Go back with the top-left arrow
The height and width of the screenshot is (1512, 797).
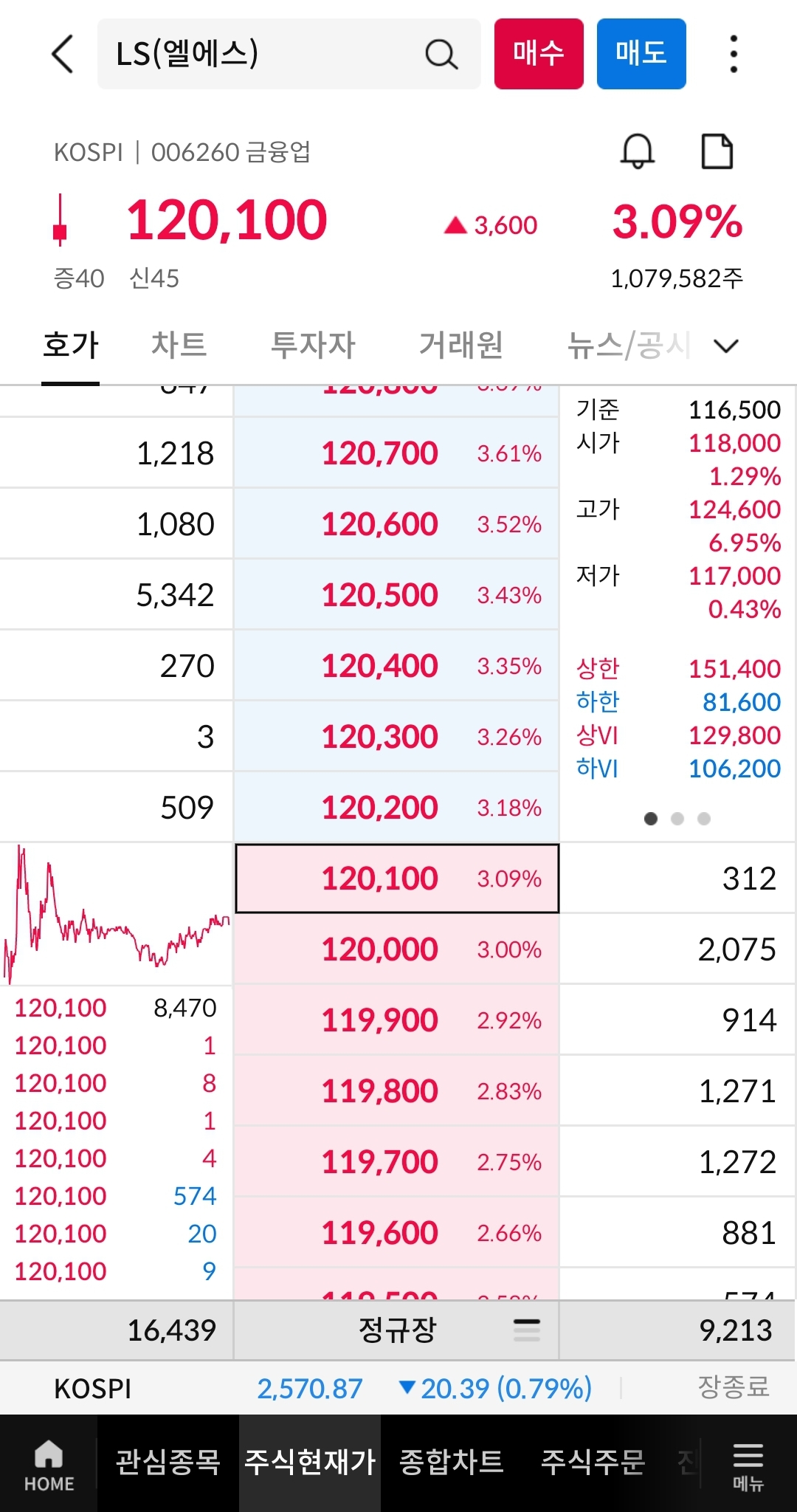[63, 54]
